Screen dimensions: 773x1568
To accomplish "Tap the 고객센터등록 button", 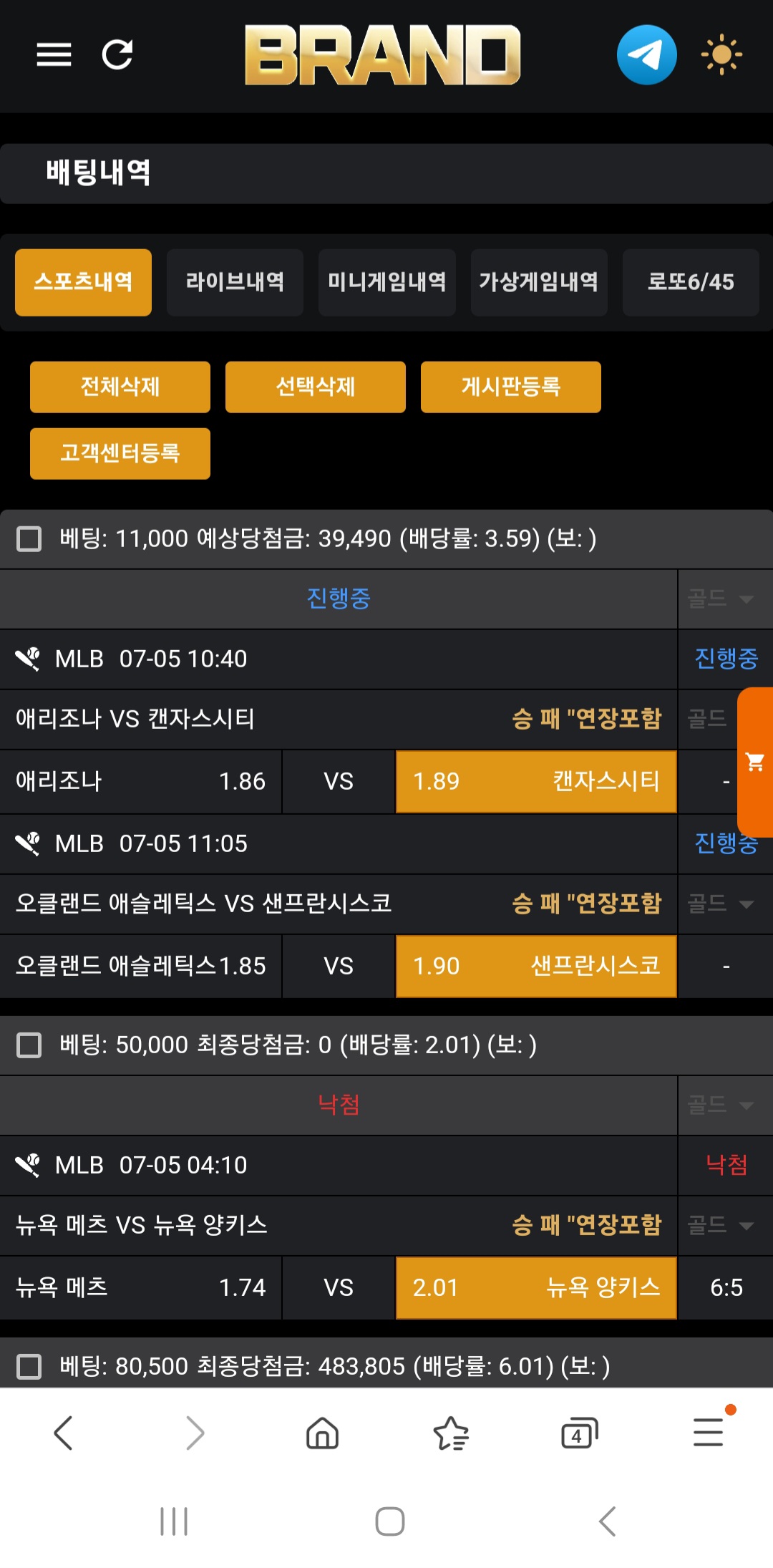I will 120,453.
